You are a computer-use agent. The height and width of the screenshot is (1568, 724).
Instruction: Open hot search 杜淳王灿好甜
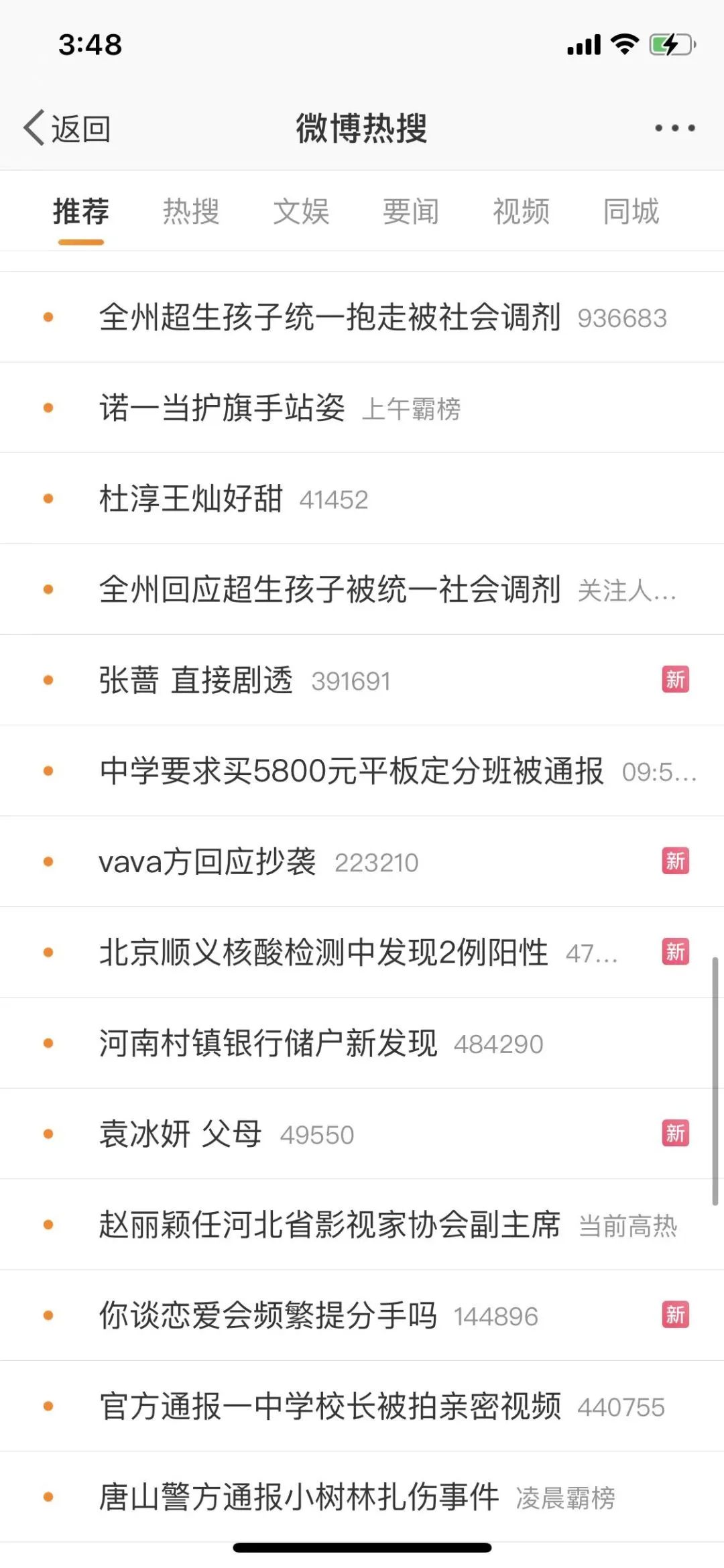tap(191, 499)
